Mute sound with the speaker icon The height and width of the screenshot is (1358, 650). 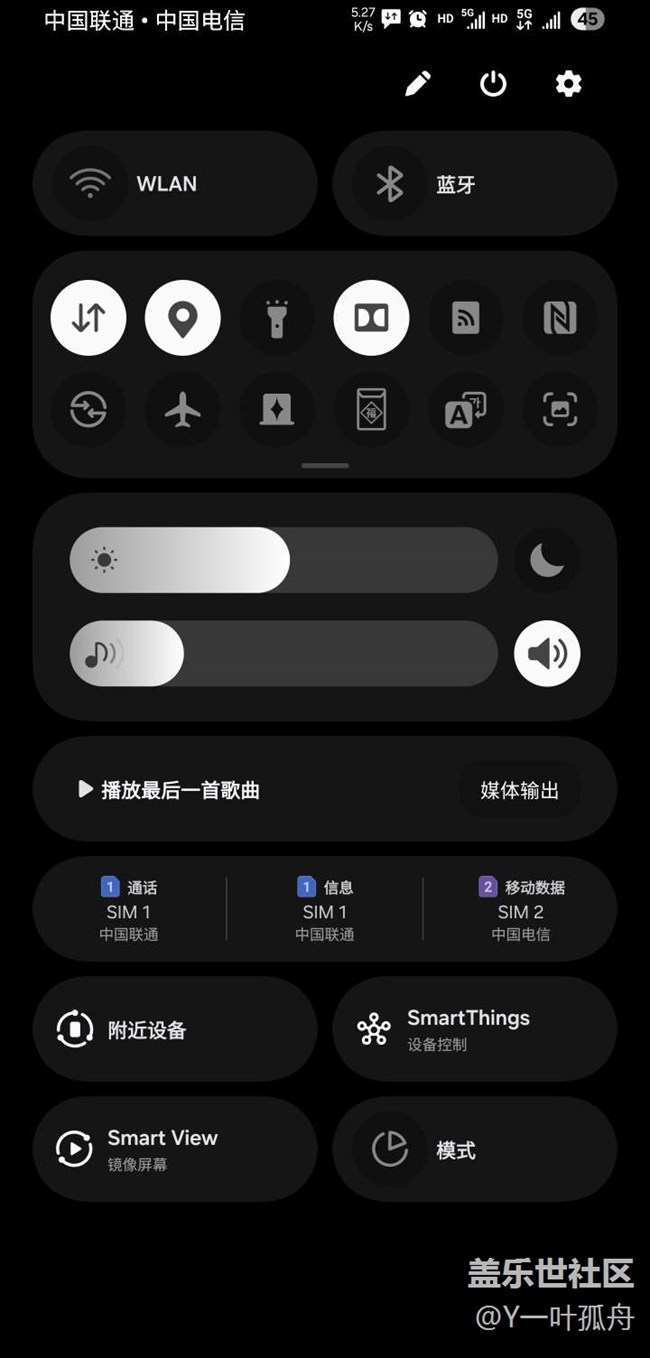pyautogui.click(x=547, y=653)
